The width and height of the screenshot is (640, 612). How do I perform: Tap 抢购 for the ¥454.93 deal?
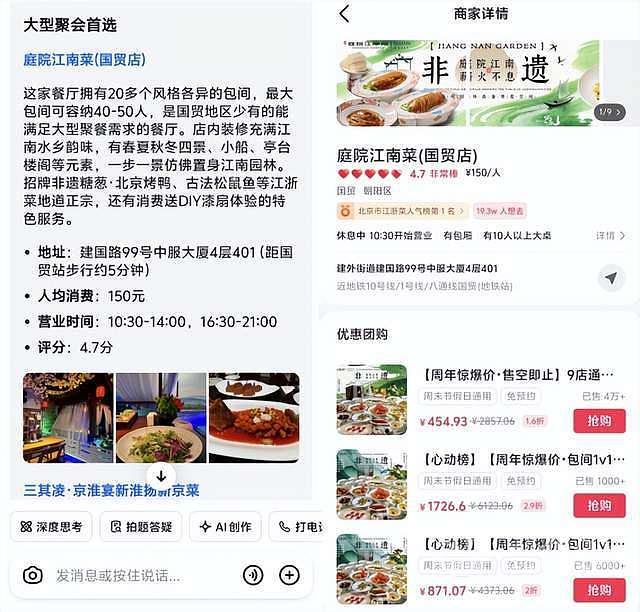click(x=599, y=421)
